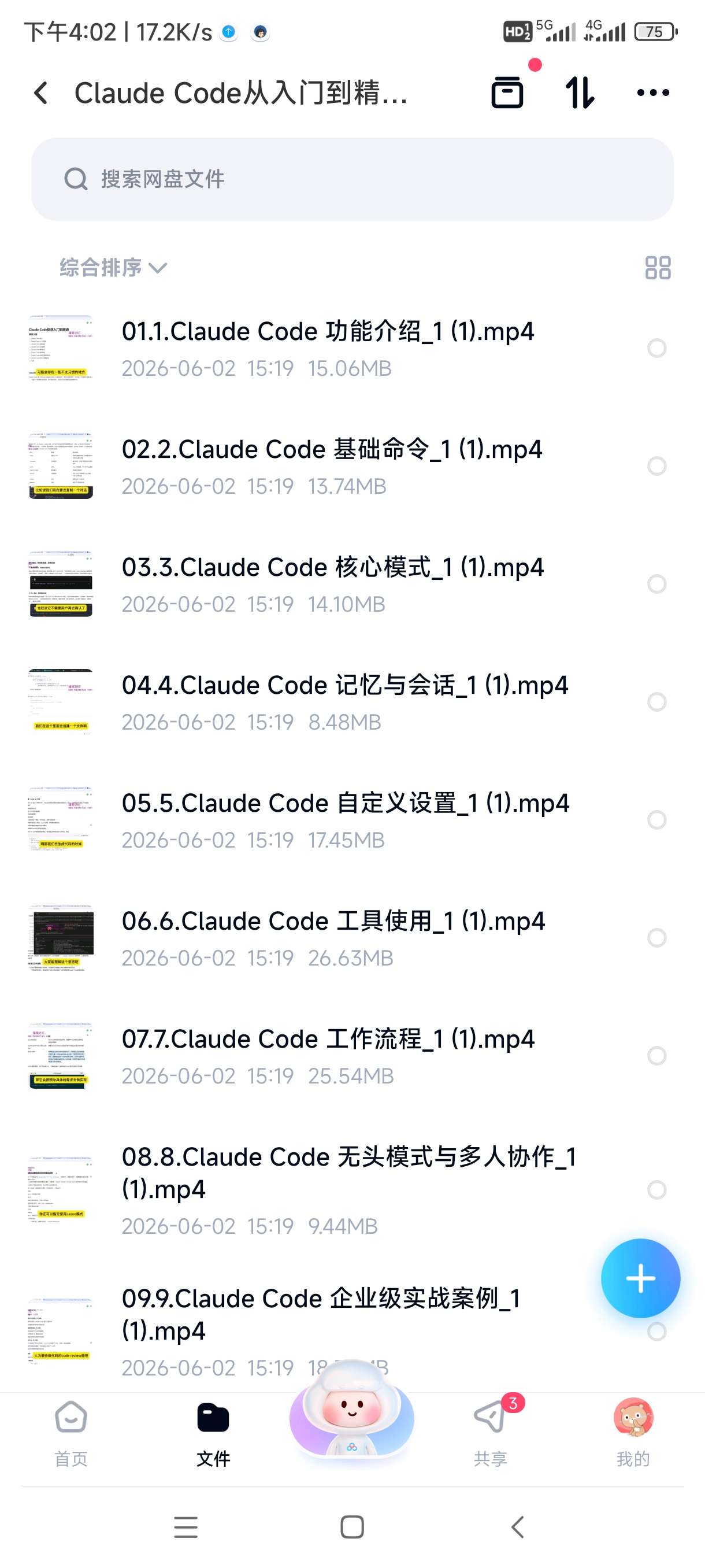Screen dimensions: 705x1568
Task: Open the archive box icon with red dot
Action: (507, 92)
